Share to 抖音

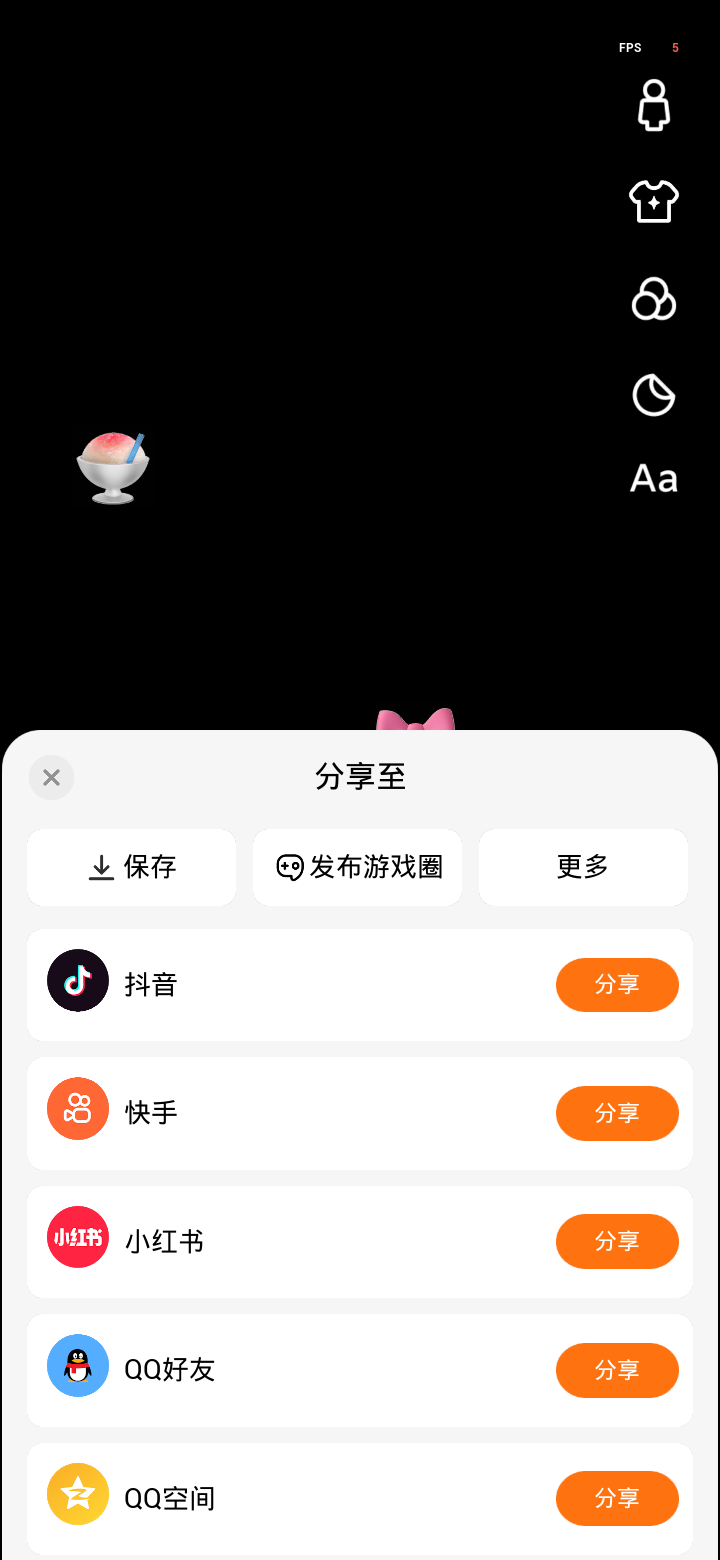[617, 984]
